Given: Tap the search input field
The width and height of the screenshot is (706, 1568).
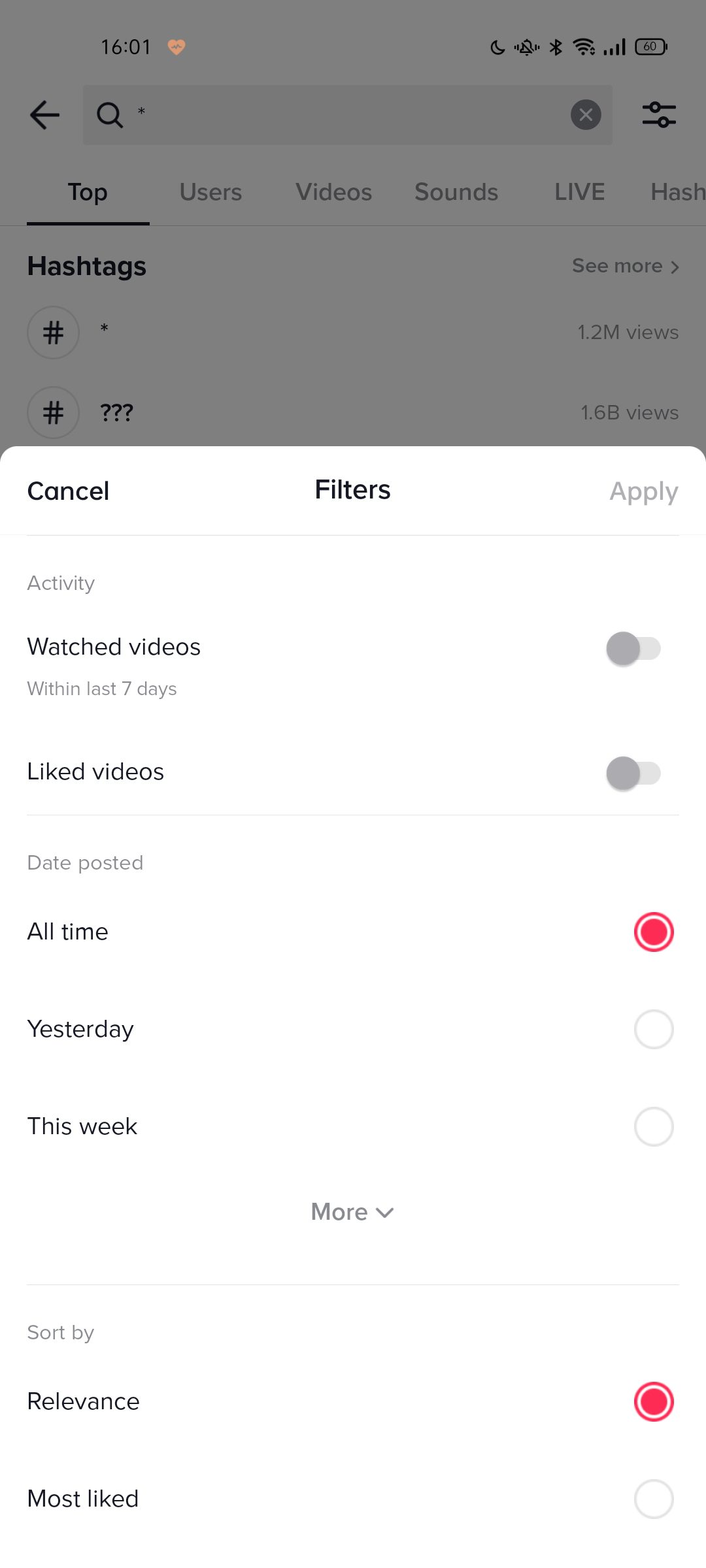Looking at the screenshot, I should point(346,115).
